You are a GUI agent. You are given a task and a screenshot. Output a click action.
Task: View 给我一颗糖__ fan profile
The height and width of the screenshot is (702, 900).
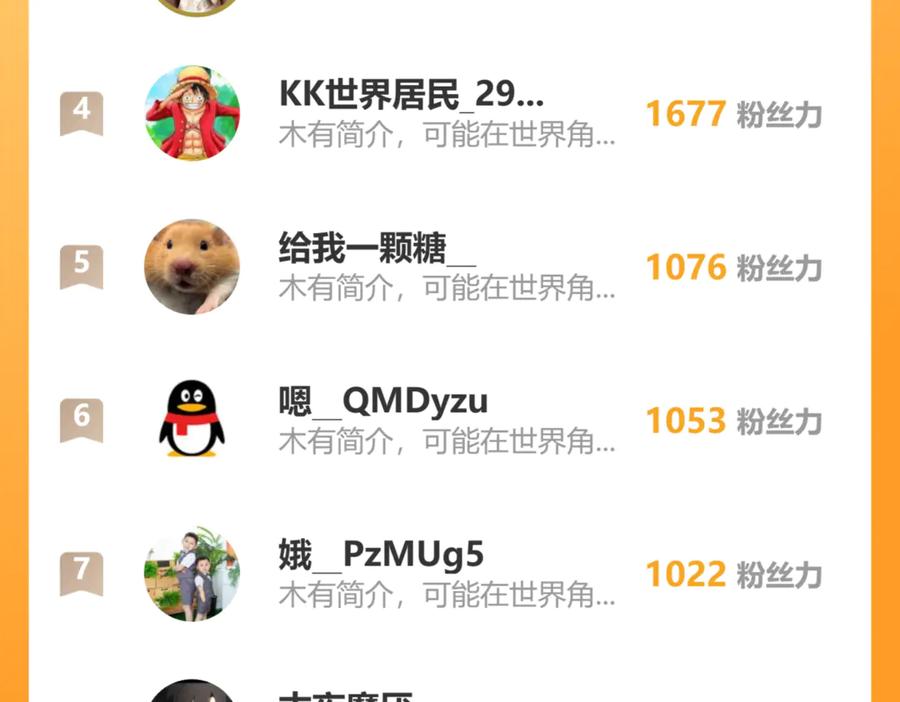[377, 249]
